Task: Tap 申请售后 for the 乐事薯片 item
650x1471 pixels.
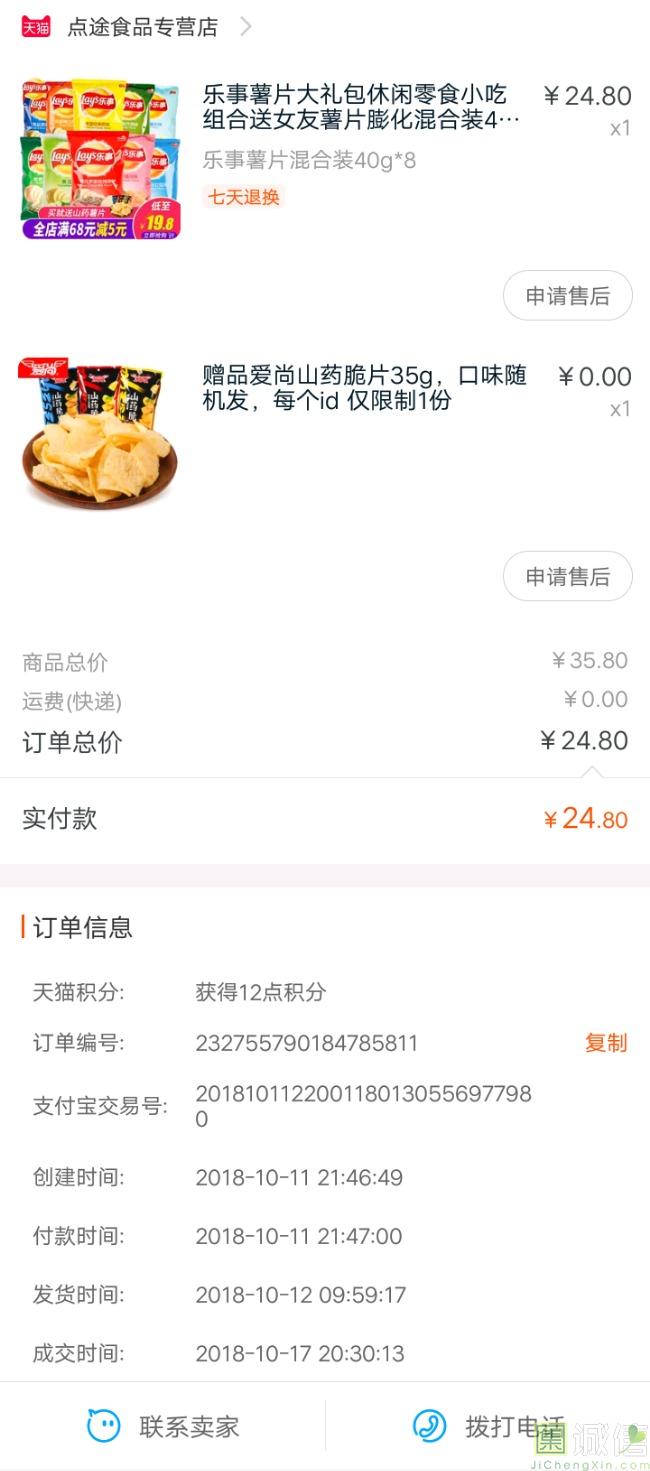Action: click(567, 296)
